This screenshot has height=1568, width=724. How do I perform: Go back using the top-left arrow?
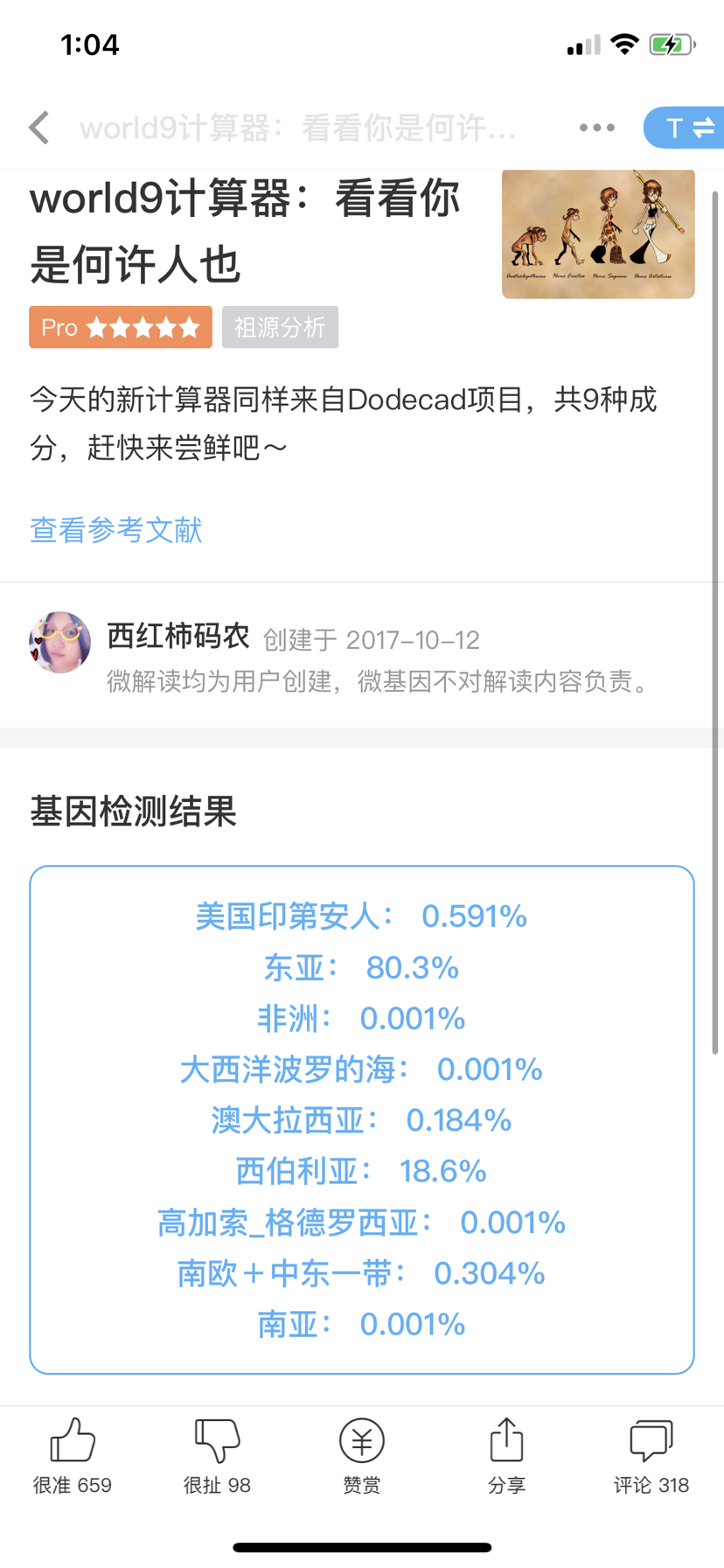coord(39,128)
